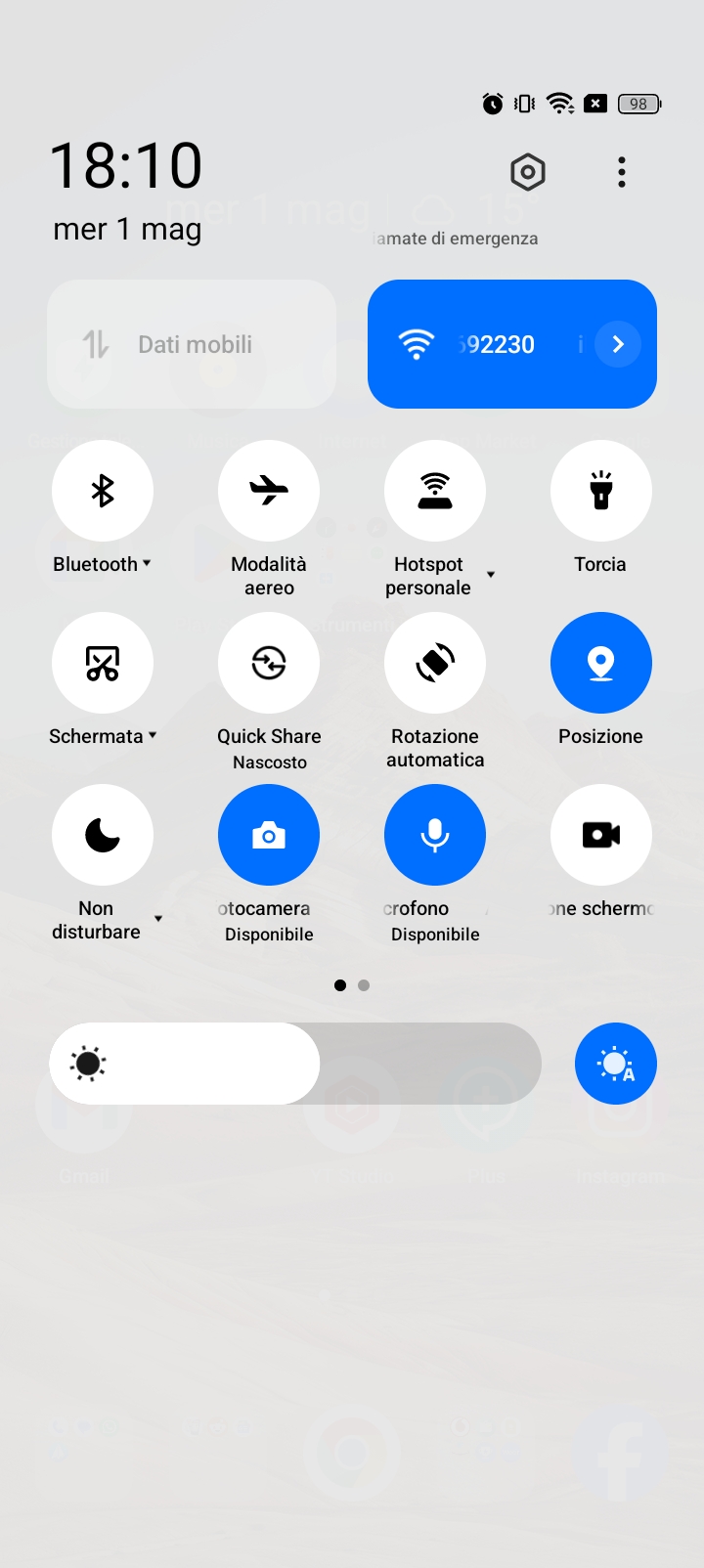Toggle Fotocamera access tile
This screenshot has height=1568, width=704.
pyautogui.click(x=269, y=835)
